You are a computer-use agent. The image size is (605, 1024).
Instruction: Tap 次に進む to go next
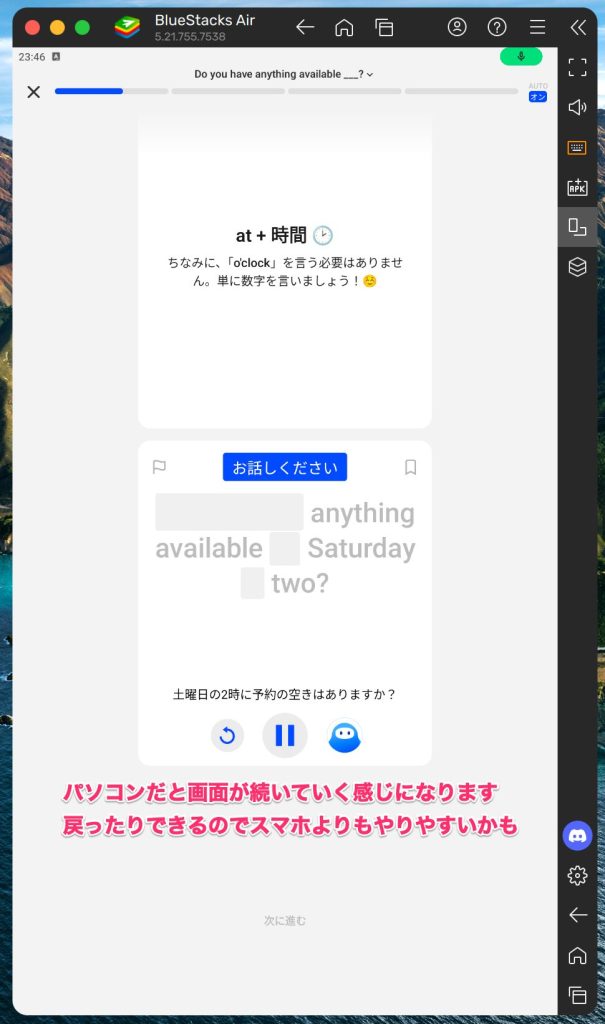click(x=285, y=920)
